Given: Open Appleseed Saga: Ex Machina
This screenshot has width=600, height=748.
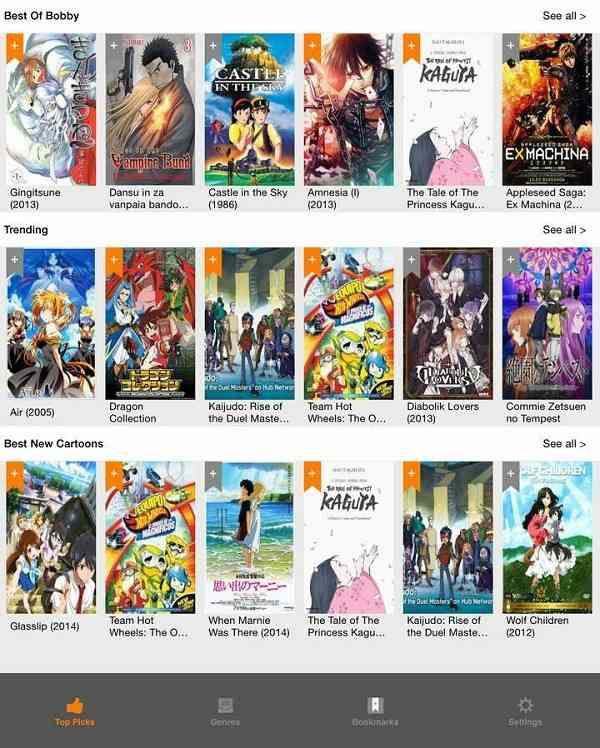Looking at the screenshot, I should coord(547,110).
